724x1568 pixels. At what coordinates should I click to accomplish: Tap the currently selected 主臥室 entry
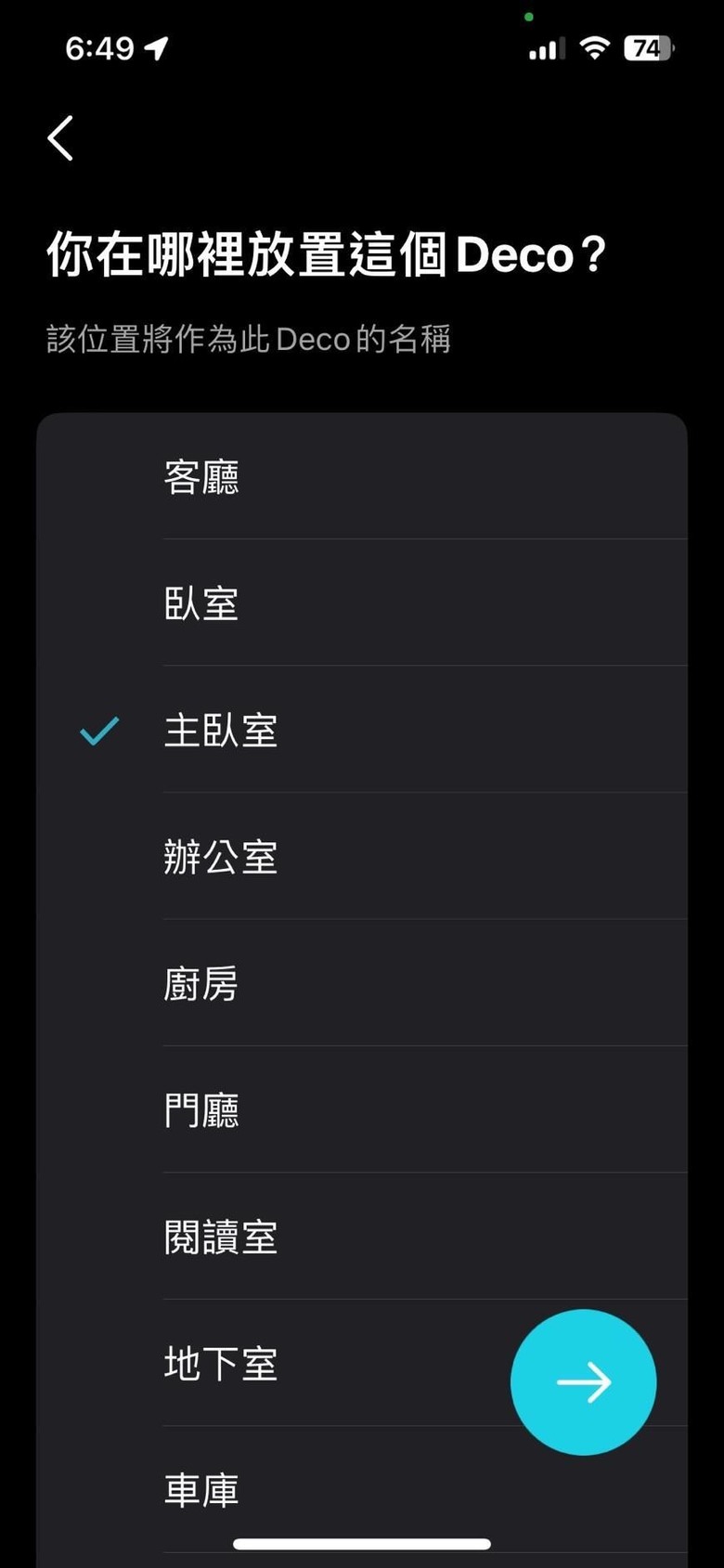[221, 732]
